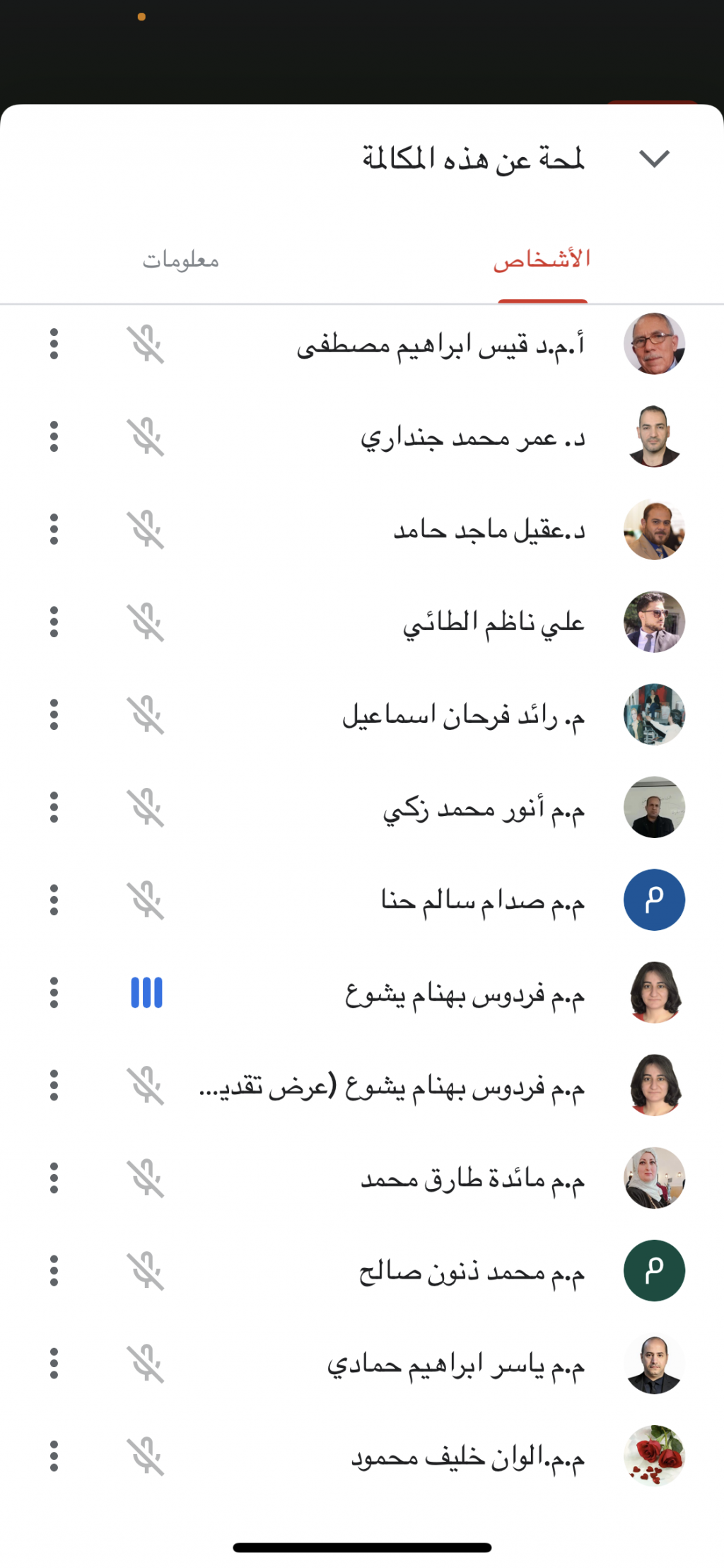Open overflow menu for م.م أنور محمد زكي
This screenshot has height=1568, width=724.
point(54,808)
